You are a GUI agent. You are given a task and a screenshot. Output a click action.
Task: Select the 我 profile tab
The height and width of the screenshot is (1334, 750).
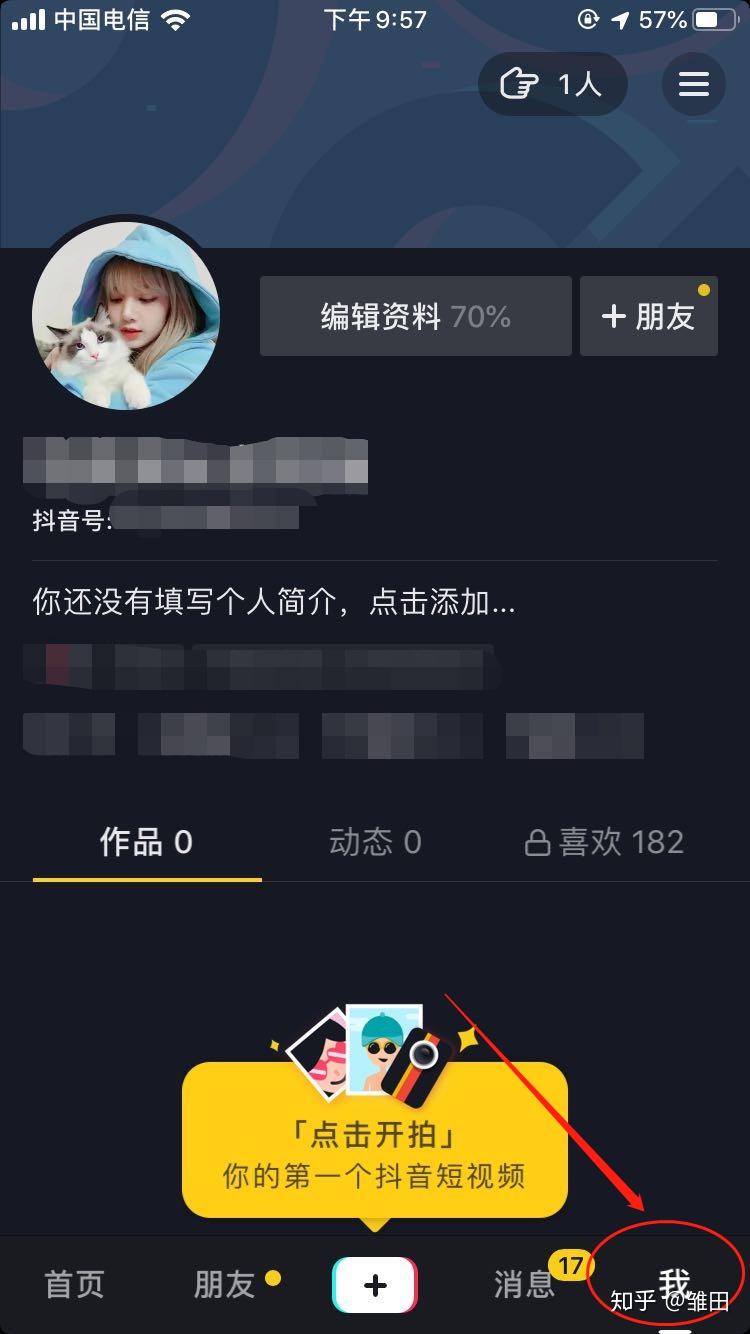coord(675,1283)
